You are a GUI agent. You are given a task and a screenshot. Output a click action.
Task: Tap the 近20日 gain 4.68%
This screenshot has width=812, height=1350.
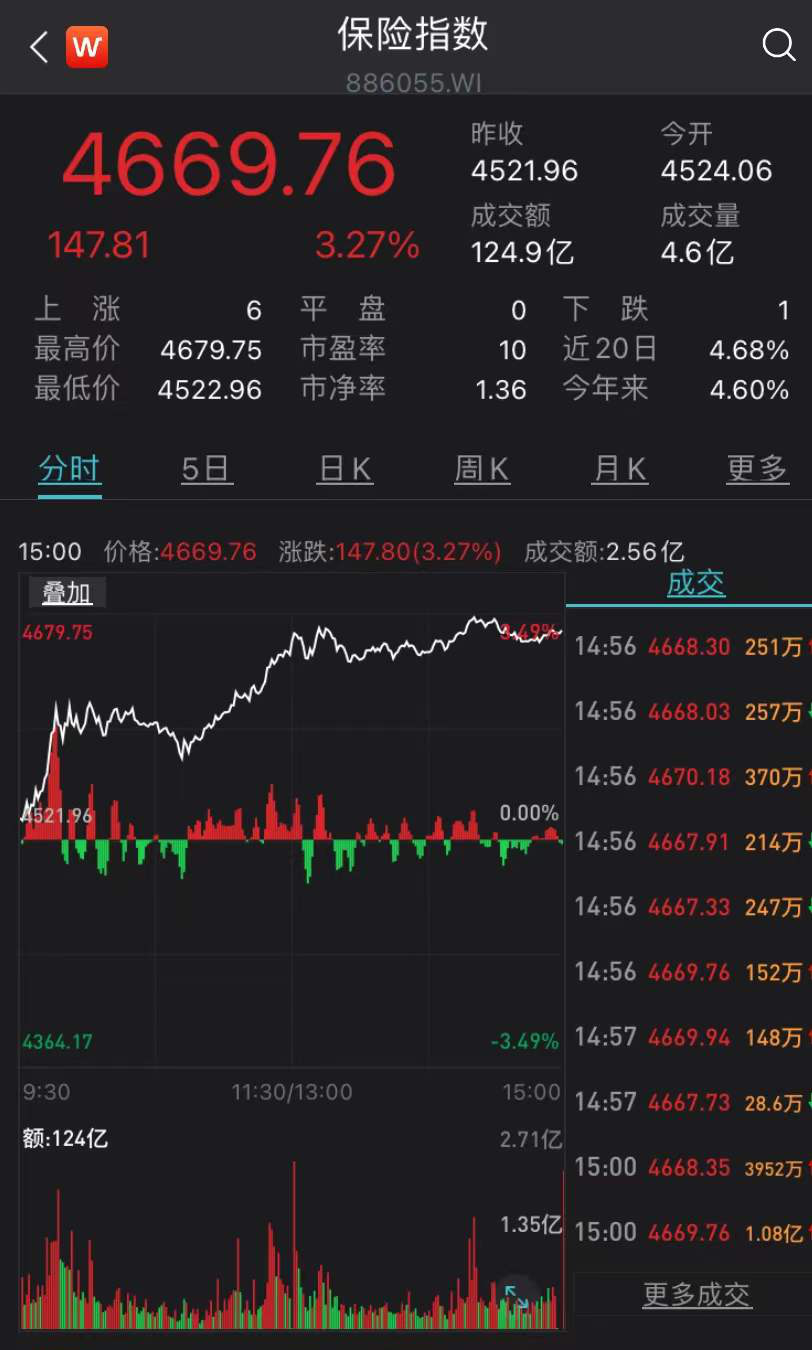click(x=749, y=349)
